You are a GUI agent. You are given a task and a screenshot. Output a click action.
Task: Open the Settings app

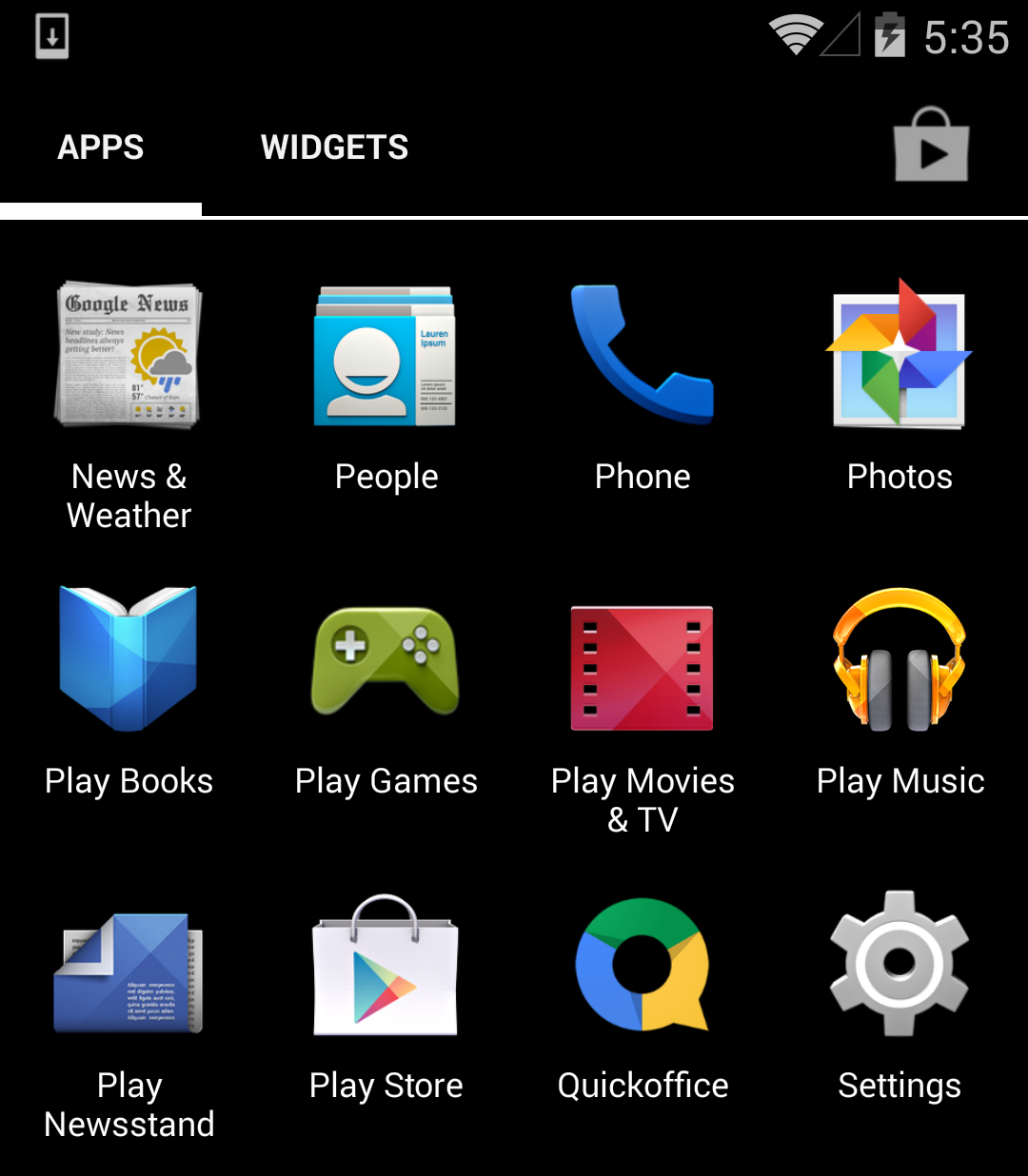[x=899, y=963]
